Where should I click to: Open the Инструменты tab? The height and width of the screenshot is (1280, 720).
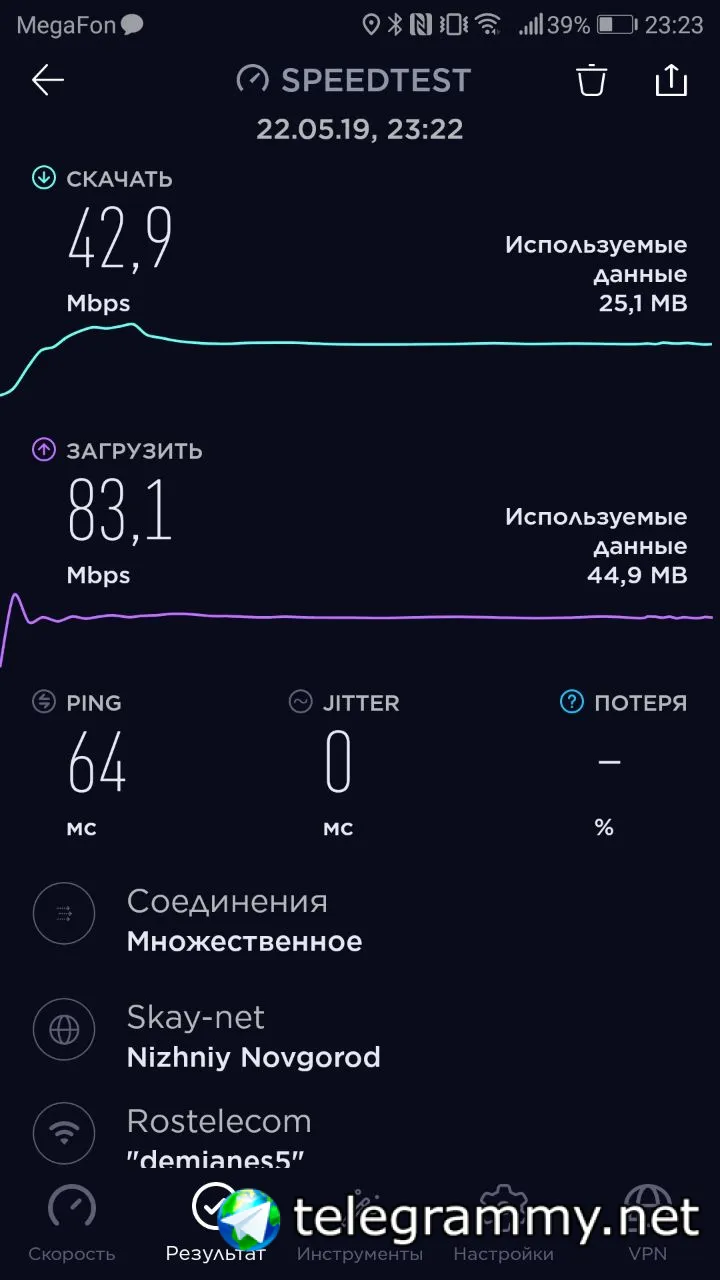click(360, 1222)
